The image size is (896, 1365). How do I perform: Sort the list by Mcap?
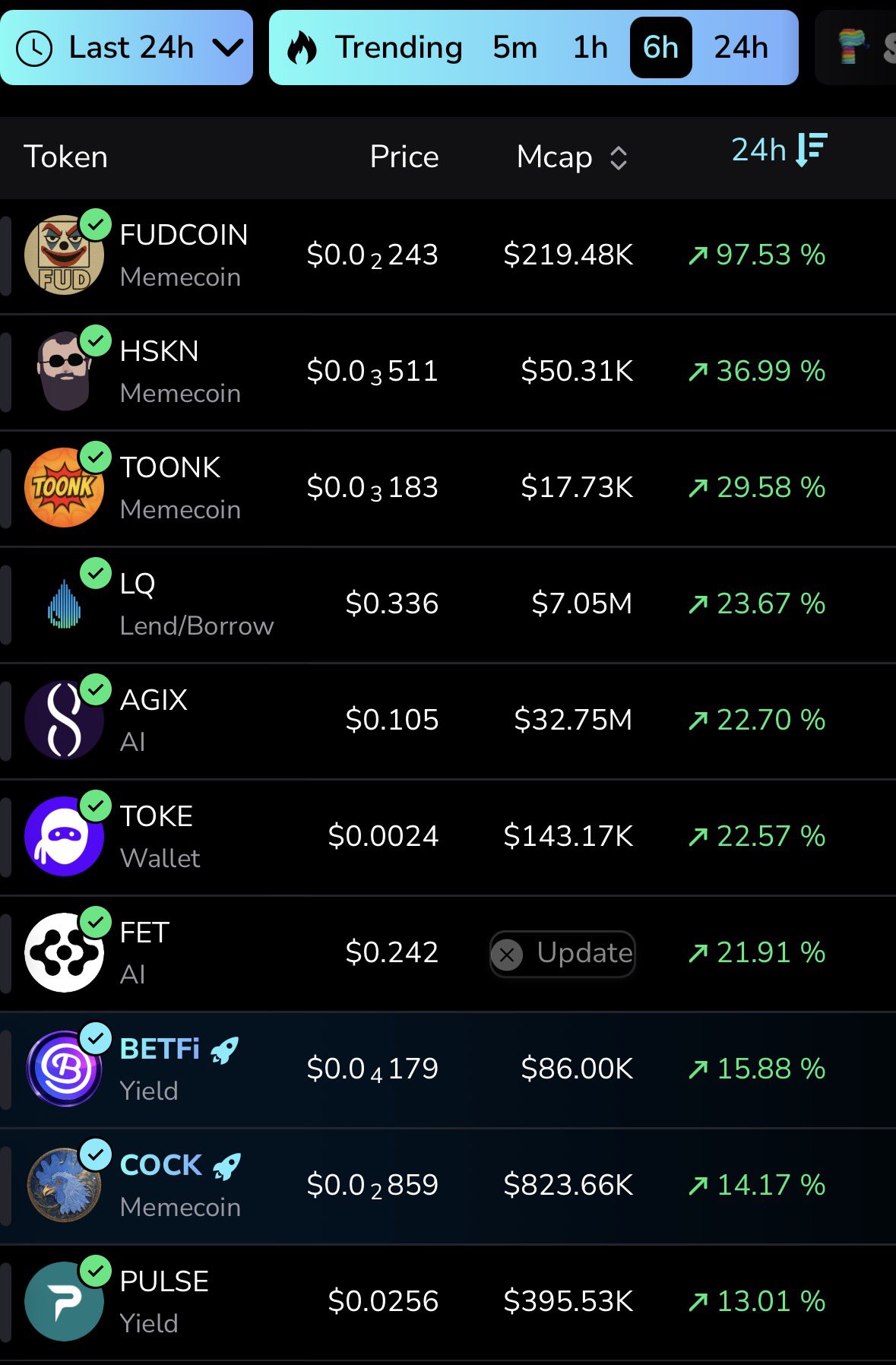(x=571, y=157)
